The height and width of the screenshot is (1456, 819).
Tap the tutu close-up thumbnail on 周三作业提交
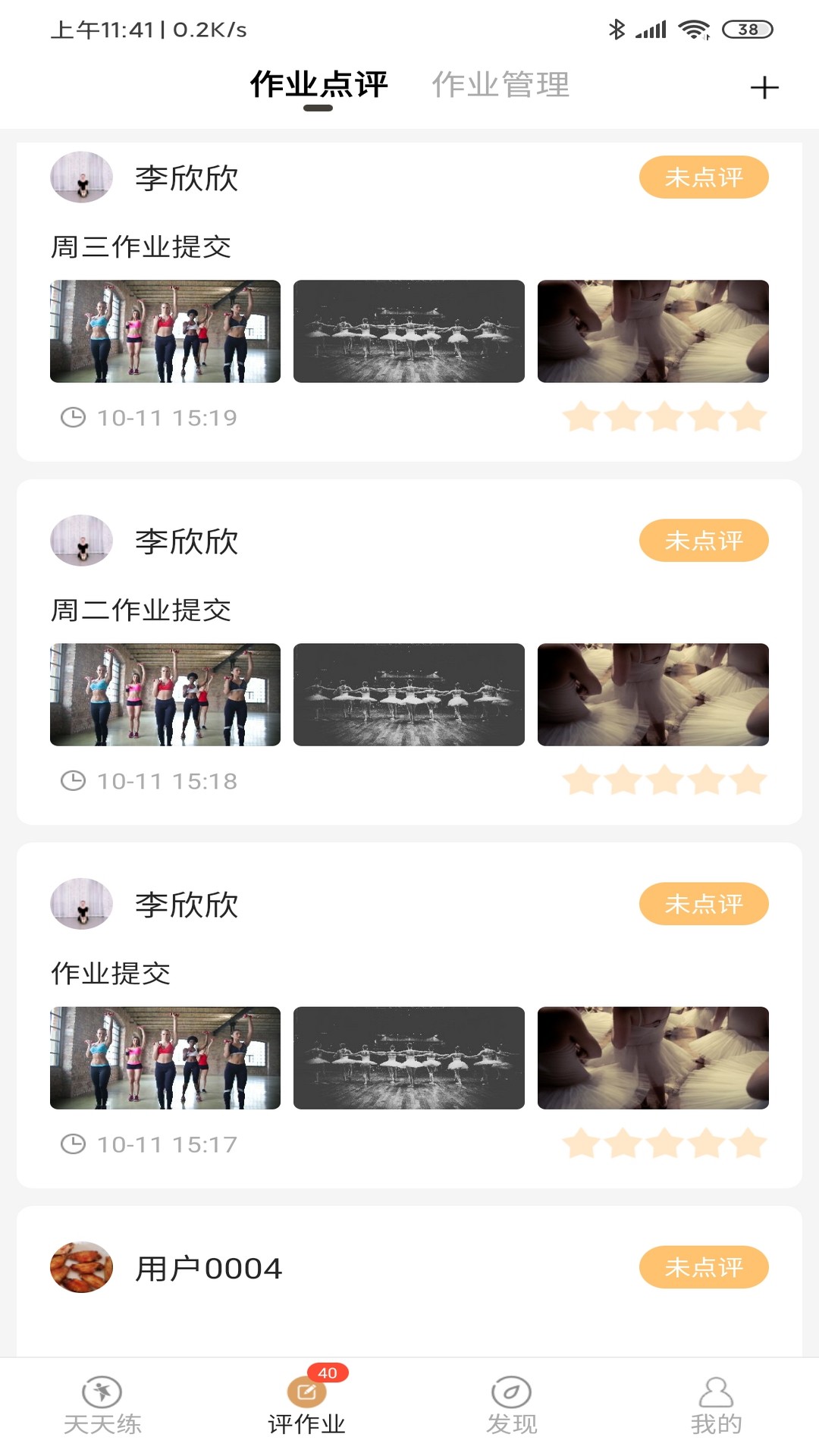point(653,331)
